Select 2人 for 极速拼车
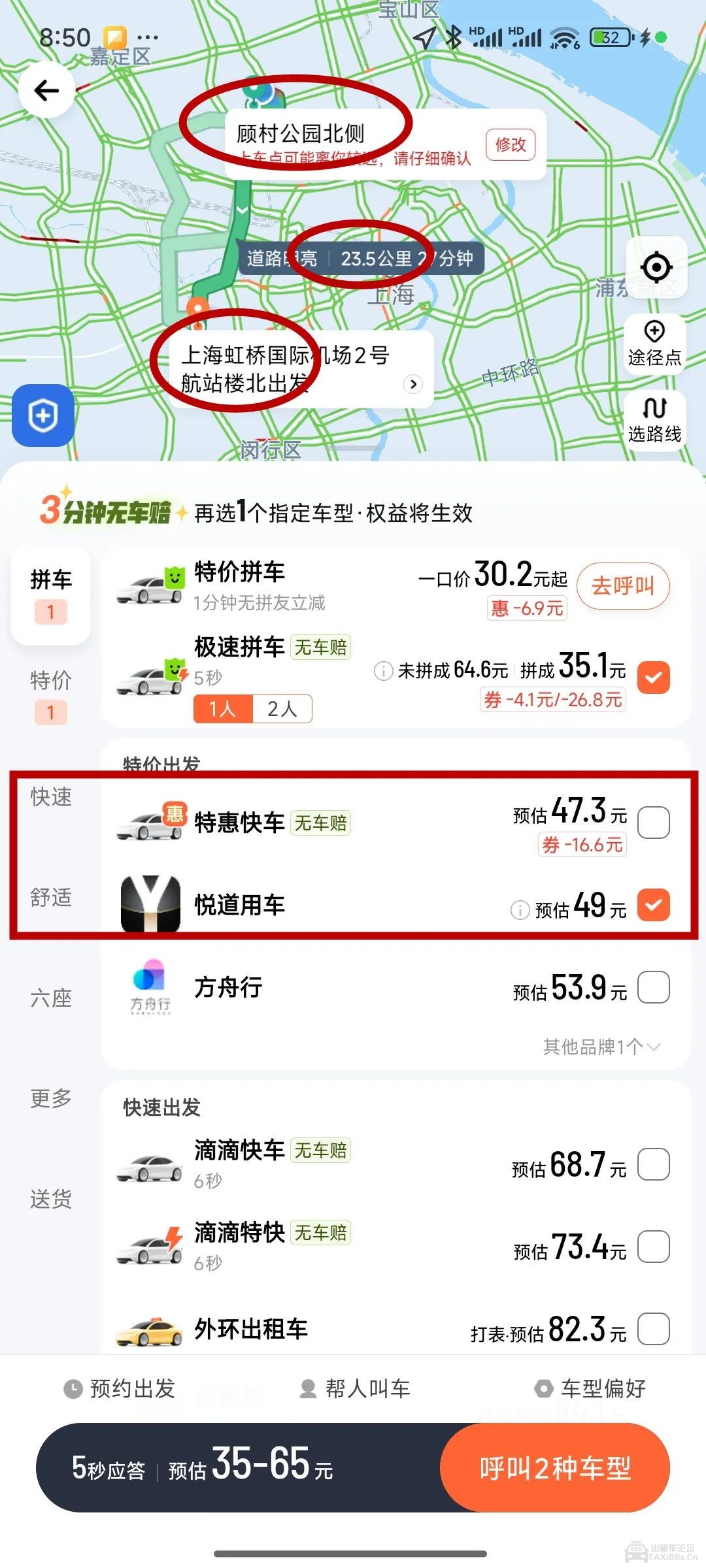The width and height of the screenshot is (706, 1568). [282, 709]
